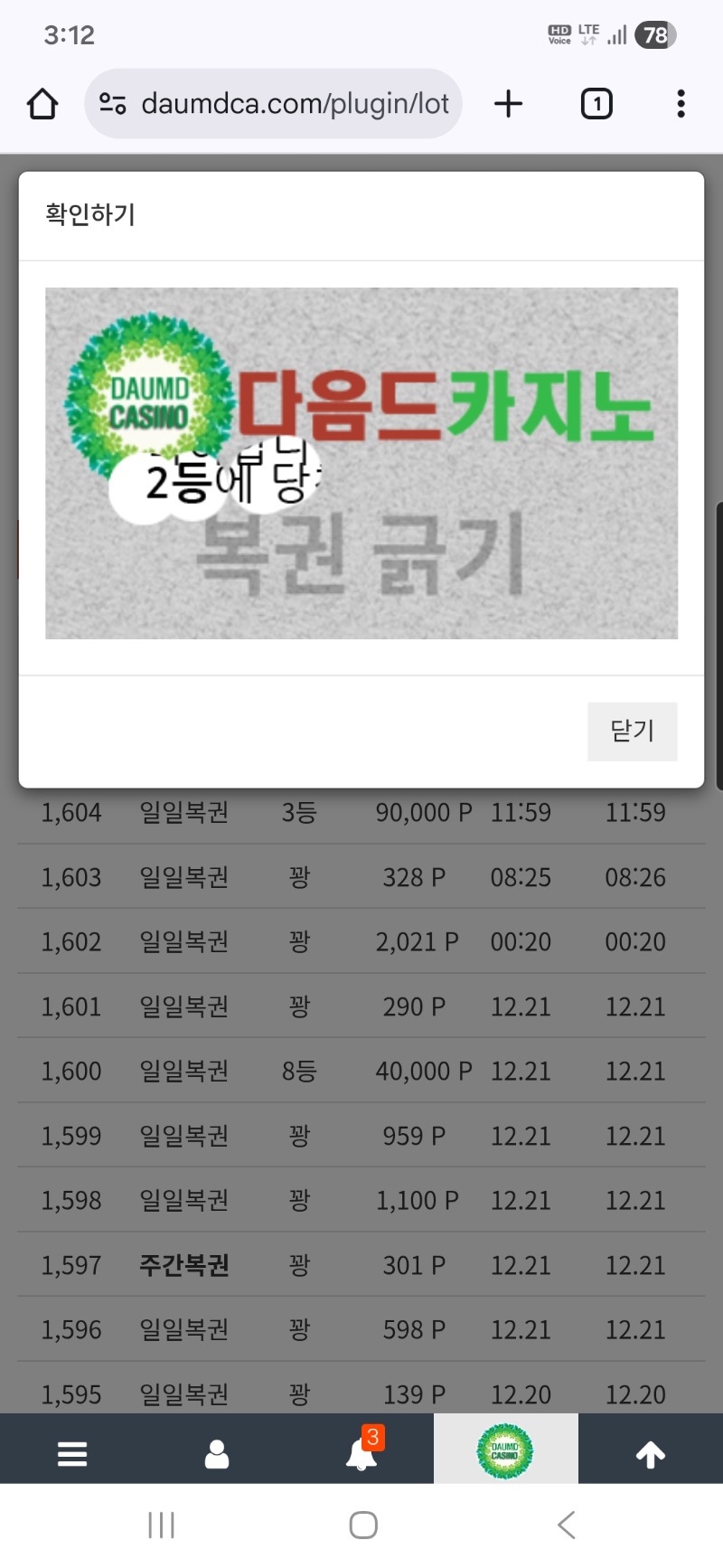Go back using the system back button
The image size is (723, 1568).
pos(567,1525)
